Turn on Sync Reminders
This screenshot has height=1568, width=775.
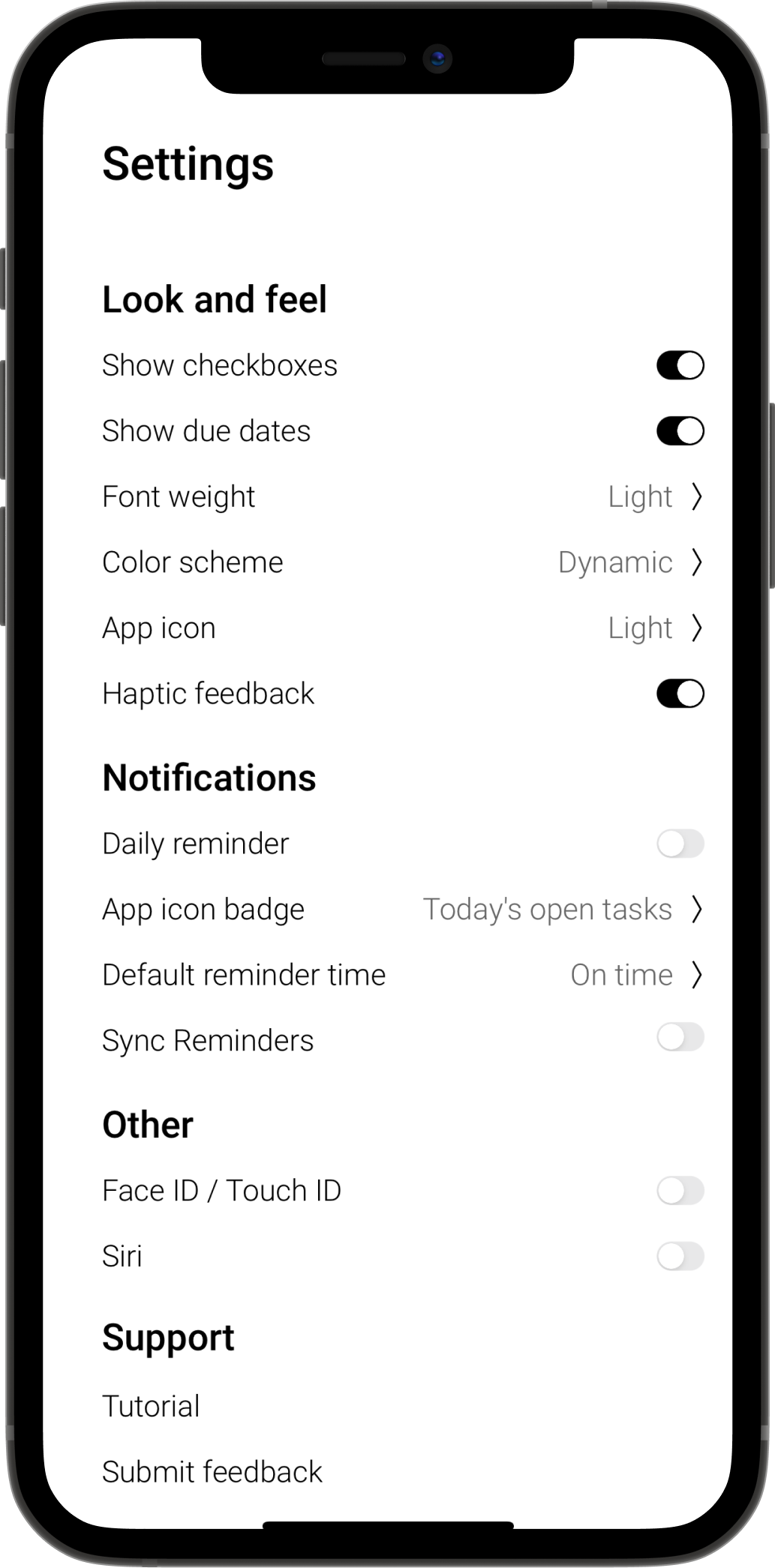click(680, 1038)
